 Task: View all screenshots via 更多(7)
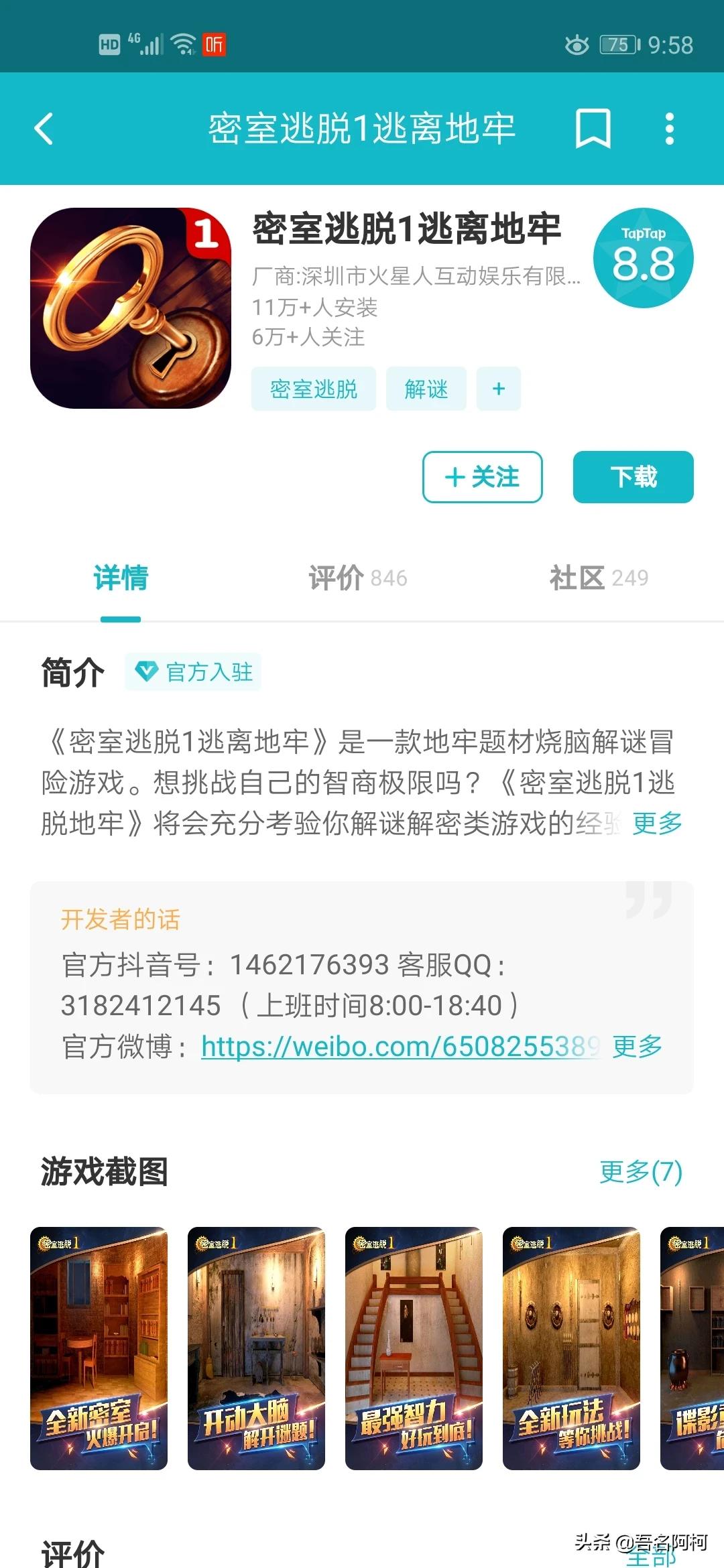[640, 1172]
